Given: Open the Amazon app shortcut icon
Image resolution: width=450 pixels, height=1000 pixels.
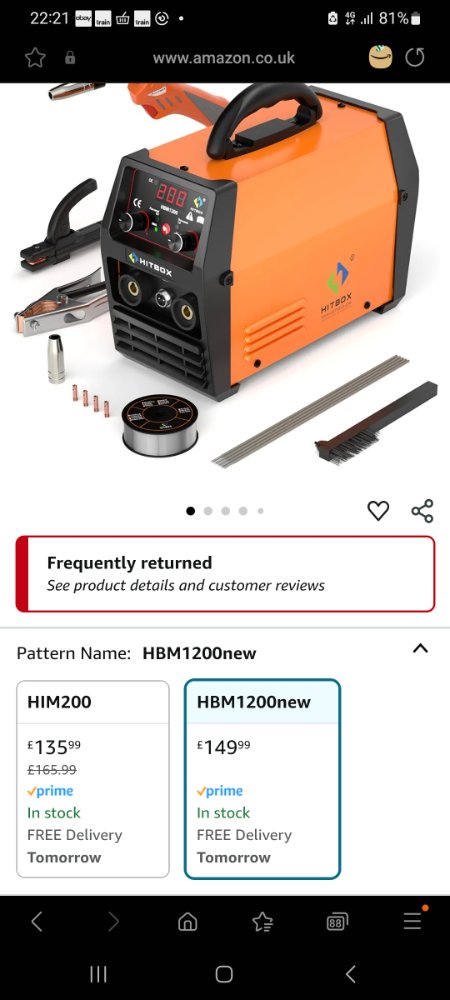Looking at the screenshot, I should point(381,57).
